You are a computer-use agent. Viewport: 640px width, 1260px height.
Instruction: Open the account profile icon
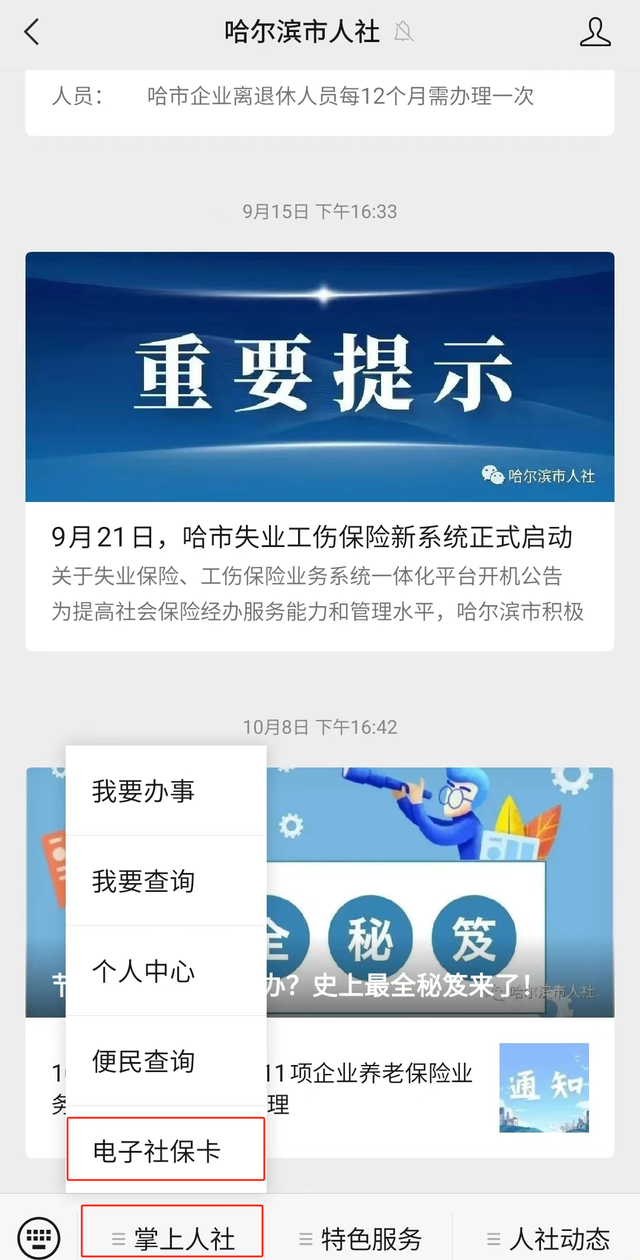click(595, 32)
